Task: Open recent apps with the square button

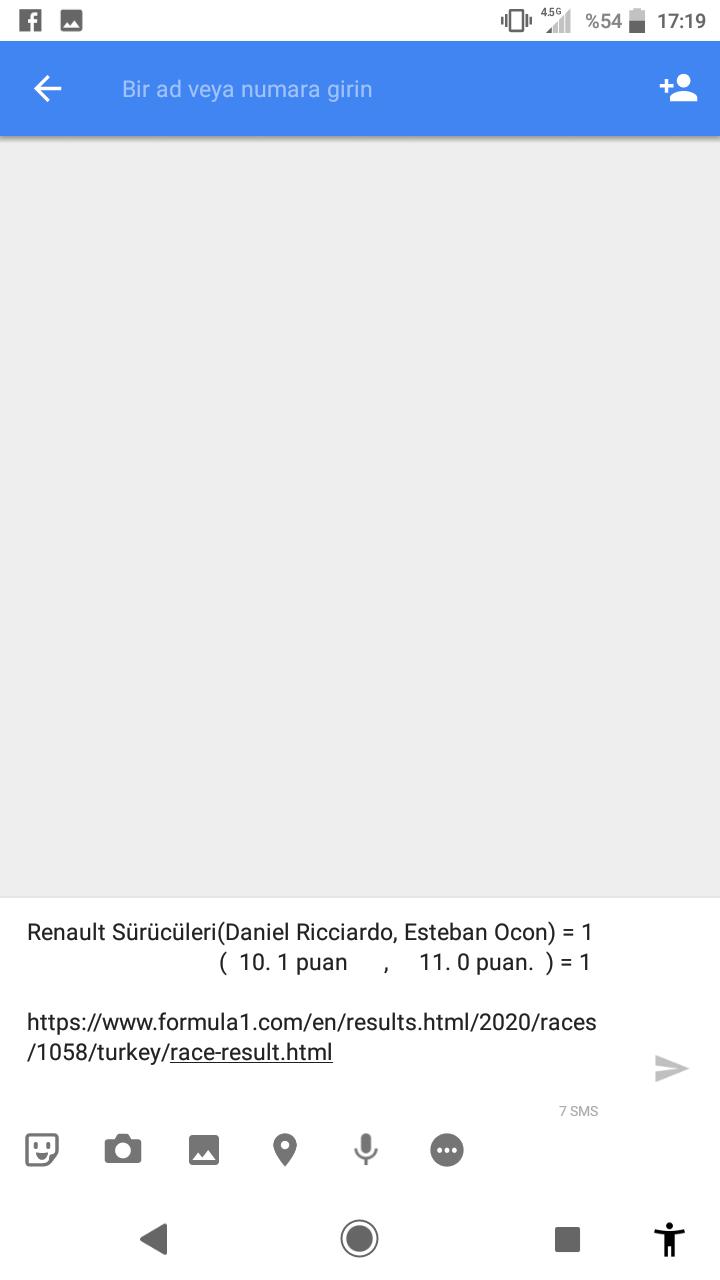Action: click(x=567, y=1239)
